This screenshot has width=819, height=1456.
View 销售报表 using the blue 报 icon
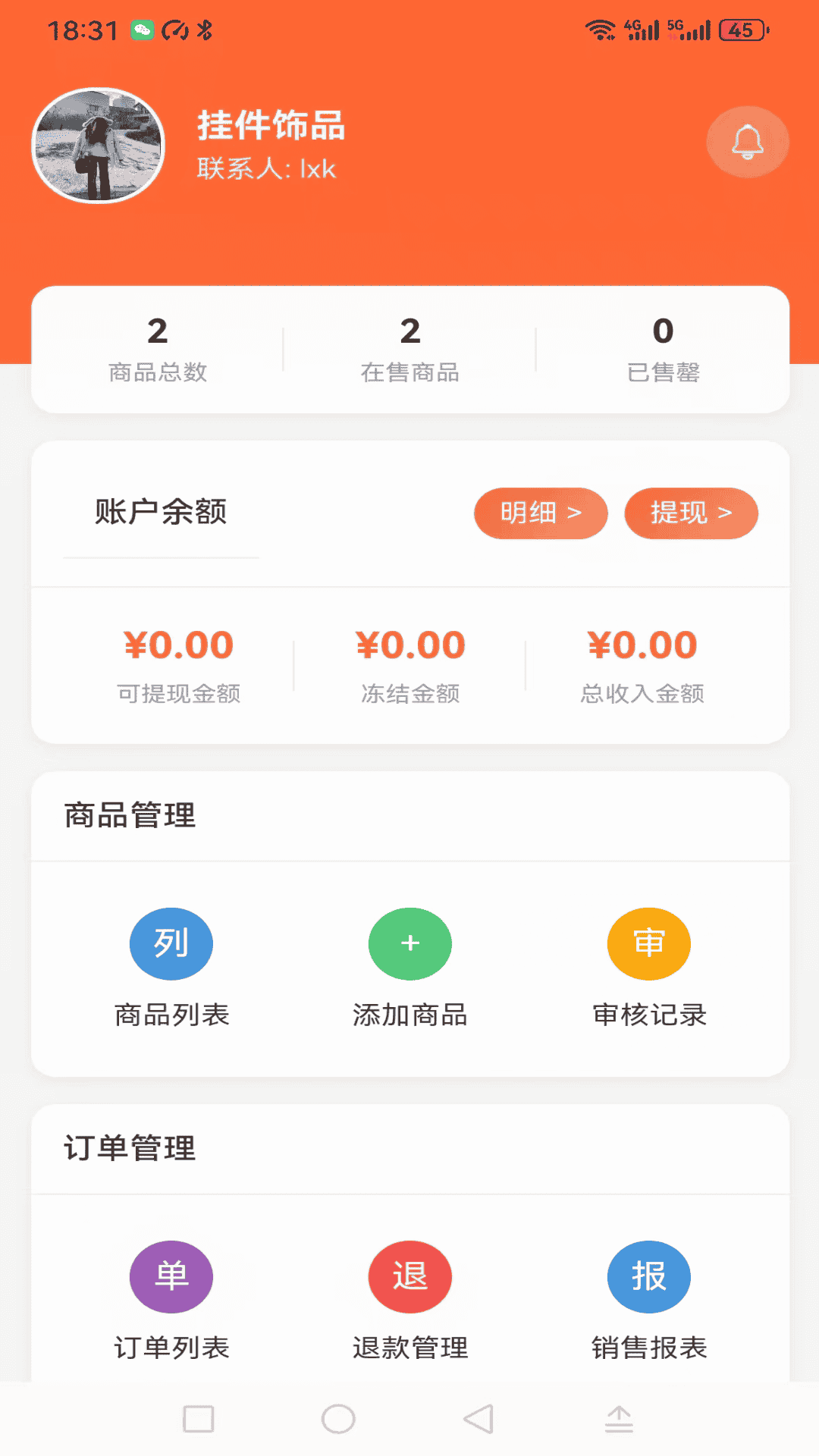(x=648, y=1276)
